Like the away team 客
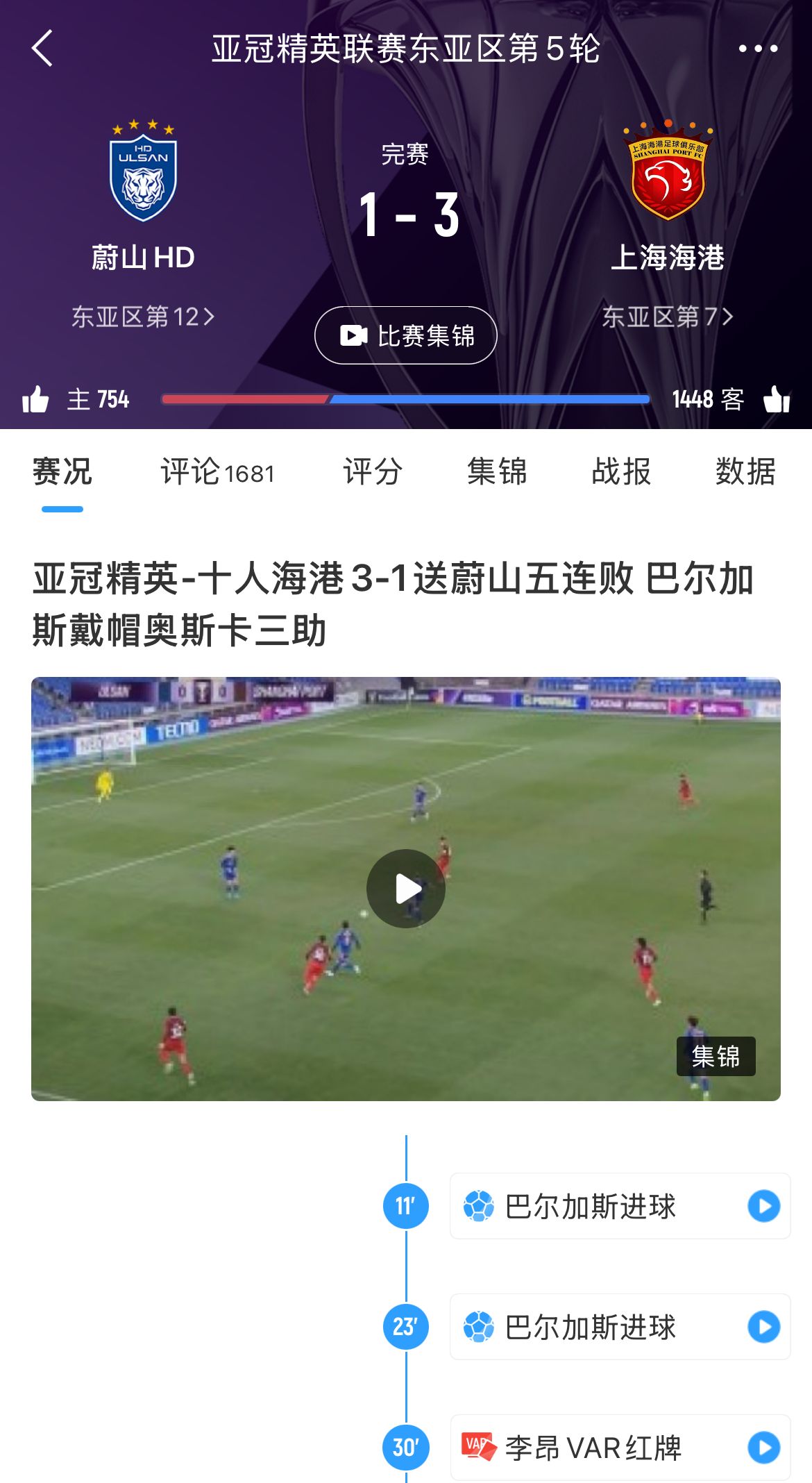 [776, 399]
